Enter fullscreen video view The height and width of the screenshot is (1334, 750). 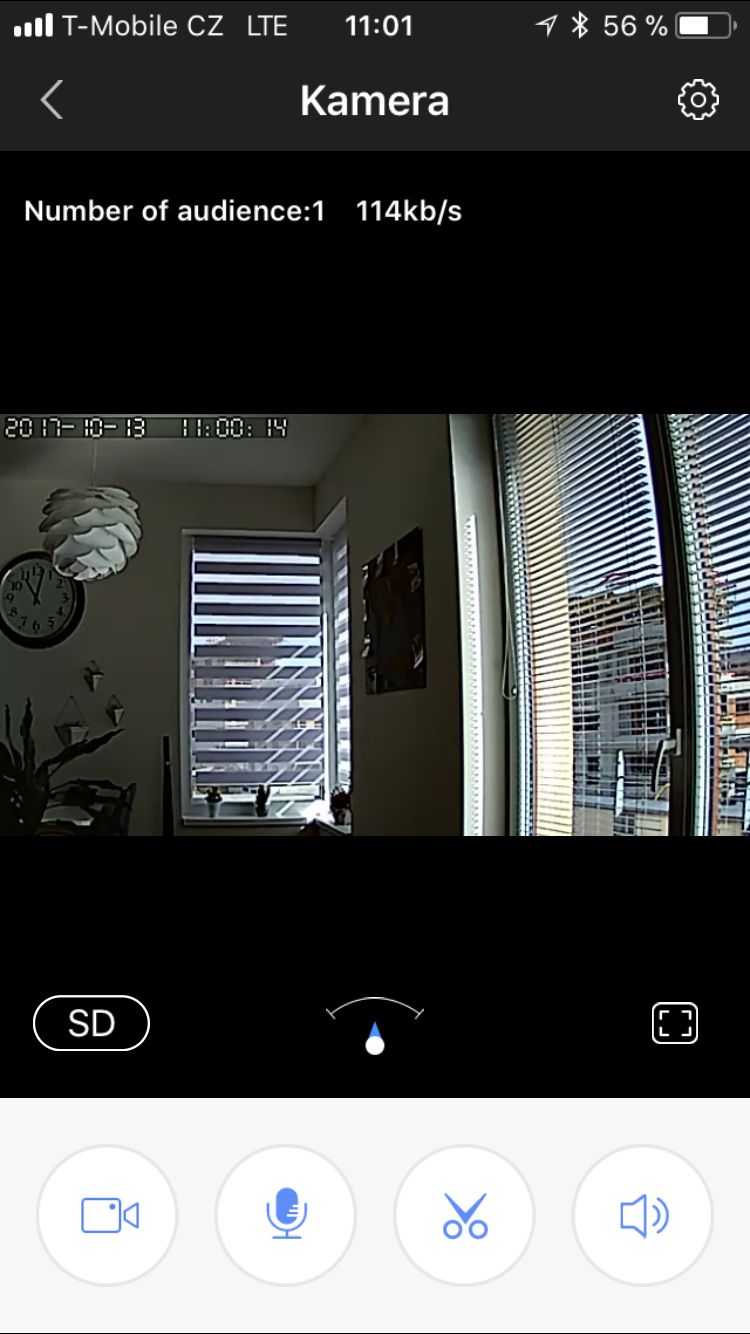tap(674, 1023)
